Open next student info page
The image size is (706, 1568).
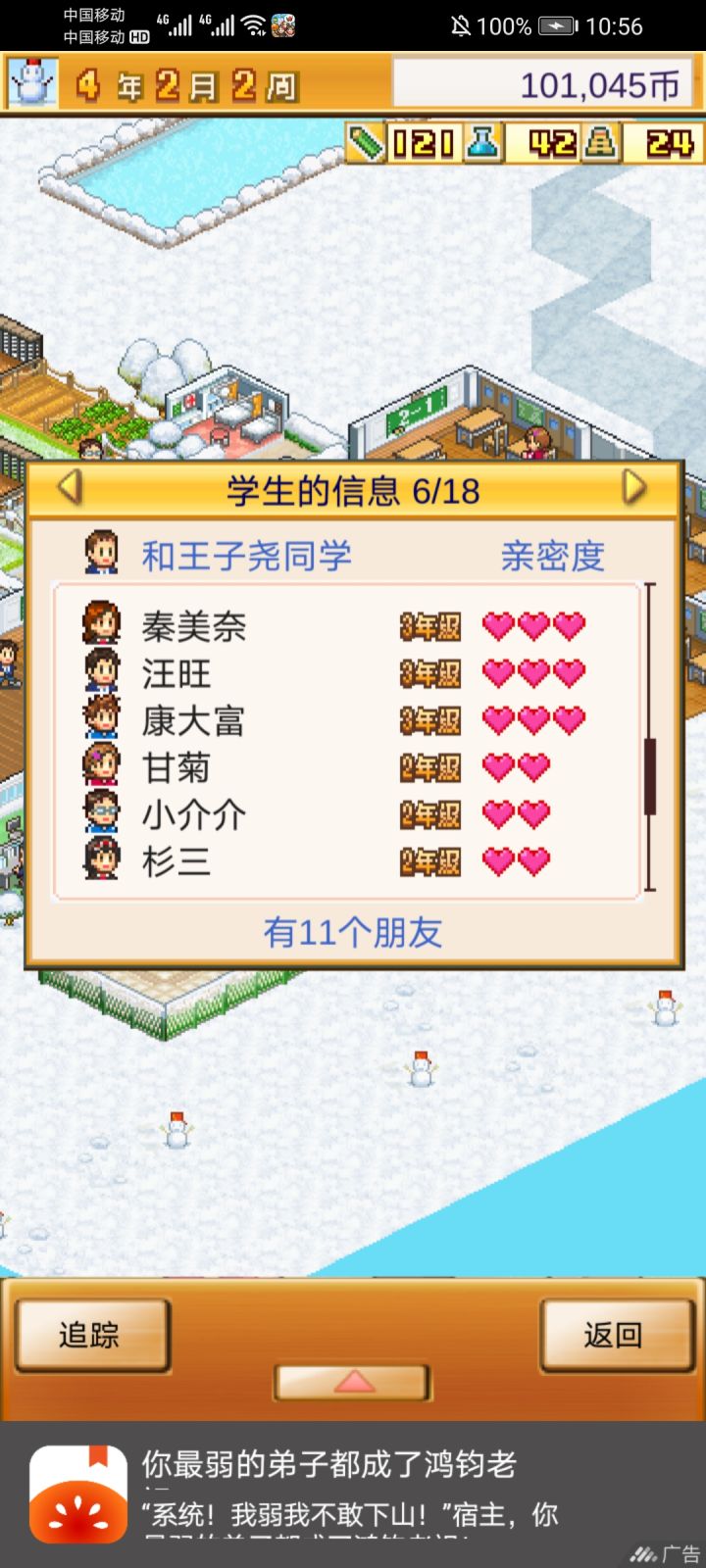(x=632, y=488)
